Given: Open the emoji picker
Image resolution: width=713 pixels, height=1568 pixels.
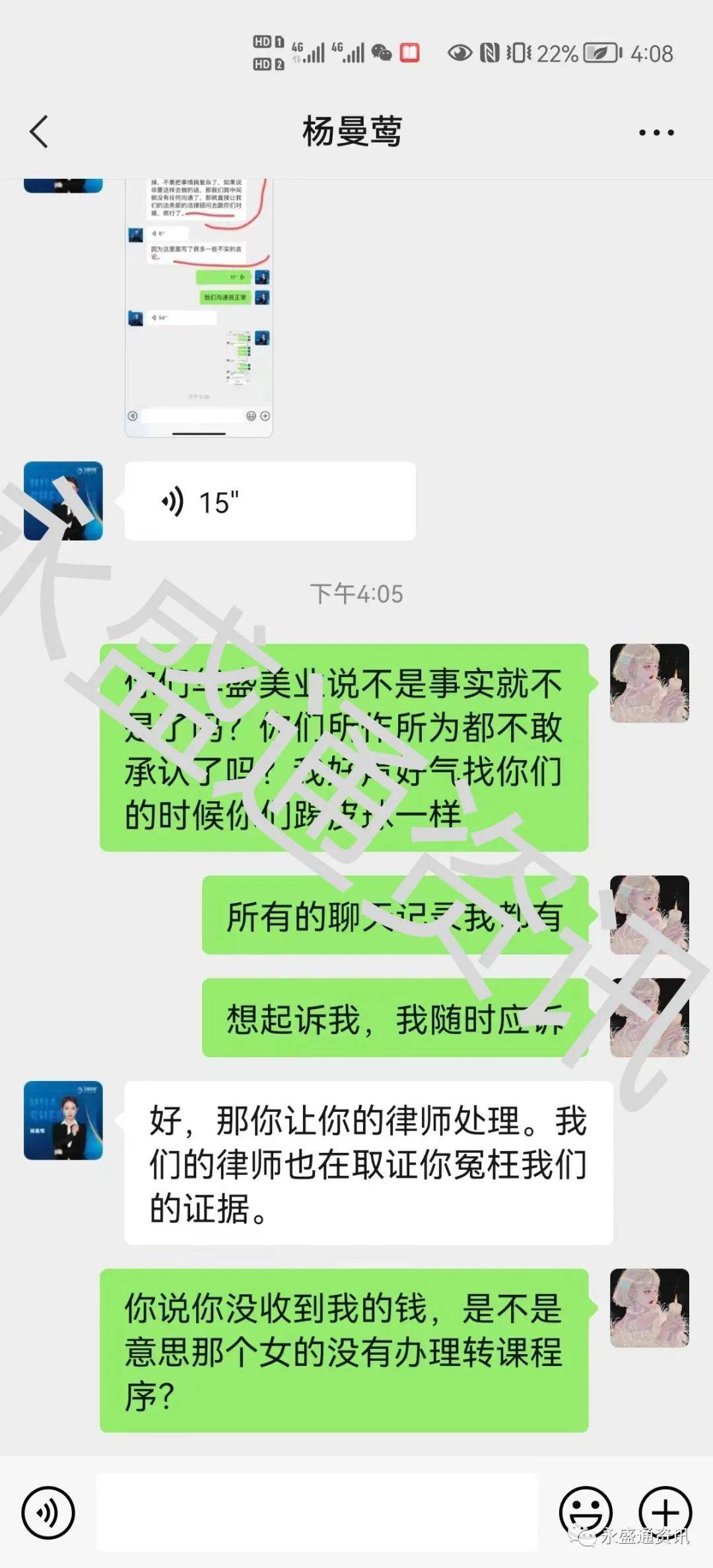Looking at the screenshot, I should 586,1511.
